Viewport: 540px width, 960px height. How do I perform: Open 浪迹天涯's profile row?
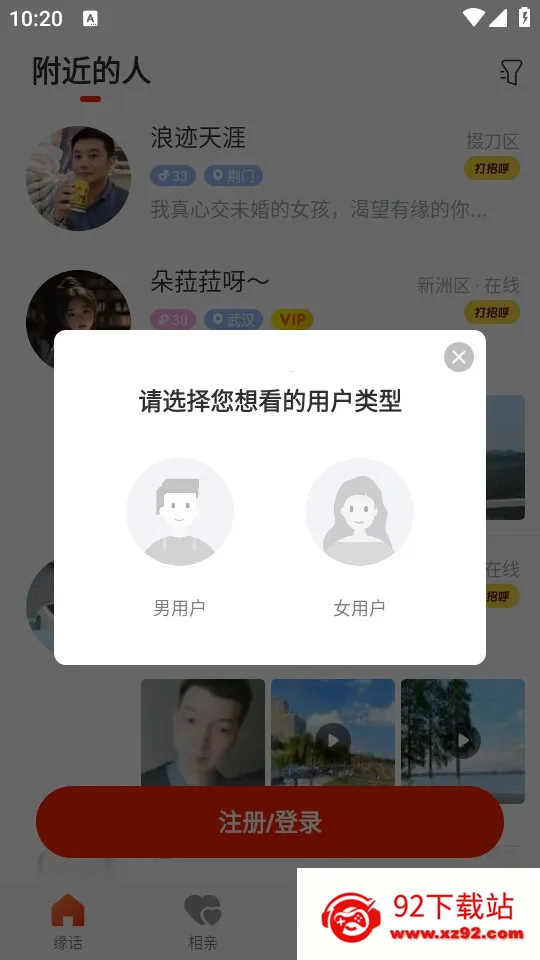click(270, 178)
